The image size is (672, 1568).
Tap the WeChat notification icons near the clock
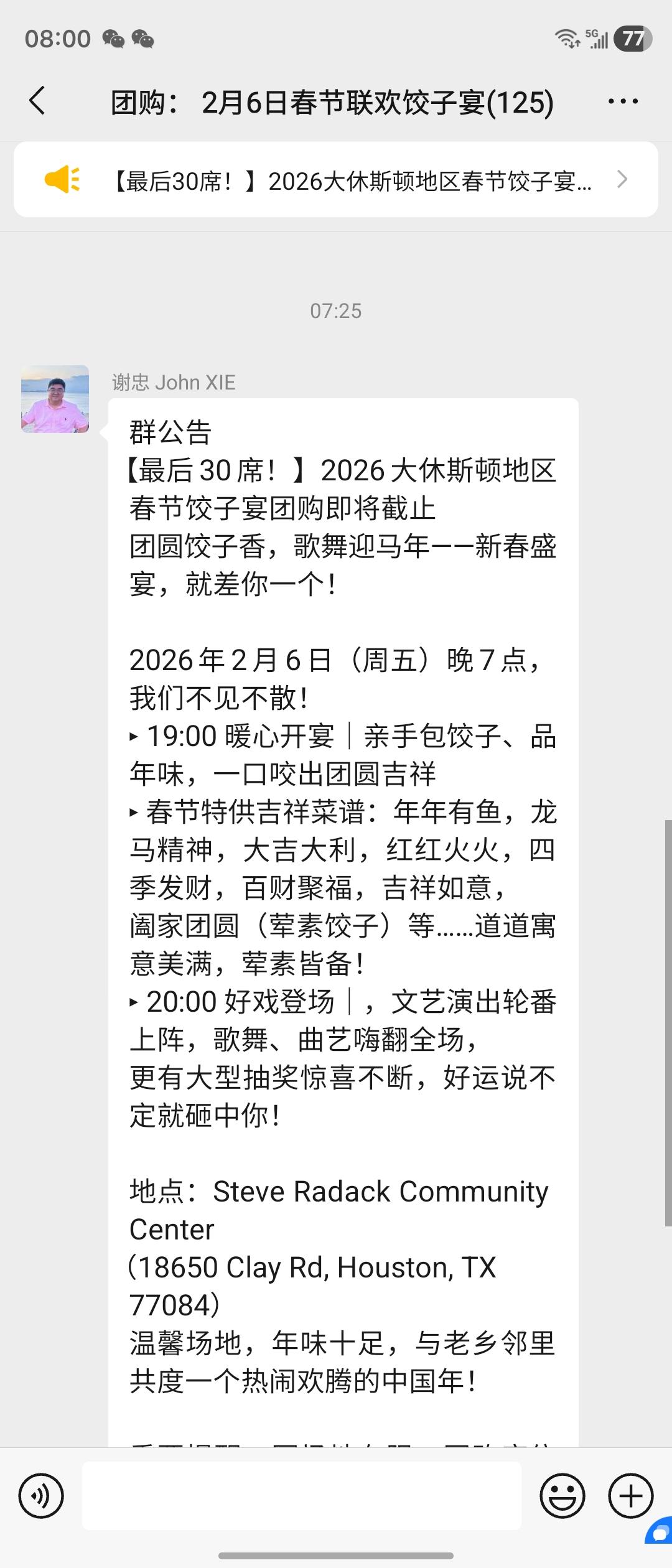click(x=128, y=39)
